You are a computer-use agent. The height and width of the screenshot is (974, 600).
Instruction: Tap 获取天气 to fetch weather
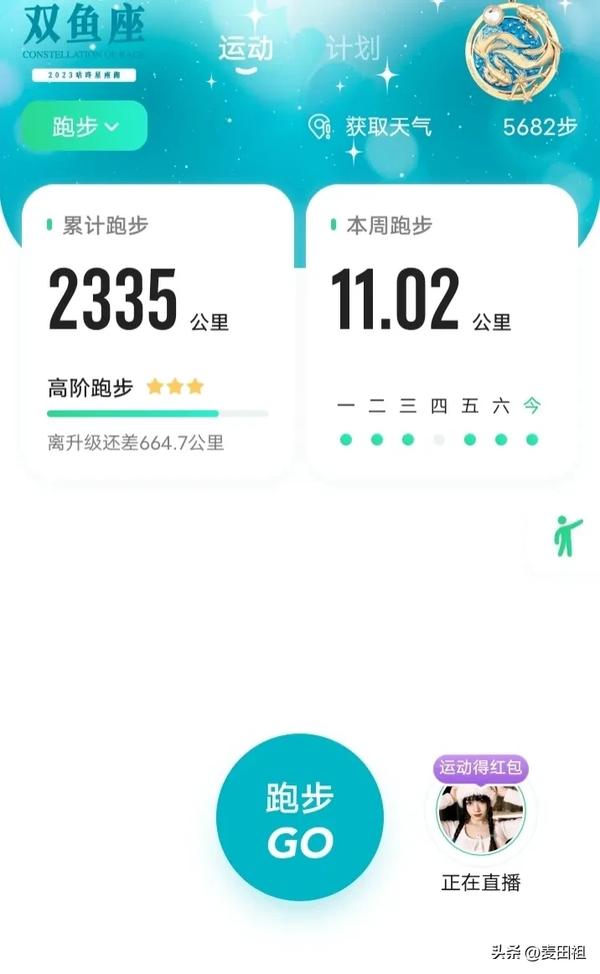click(x=374, y=127)
